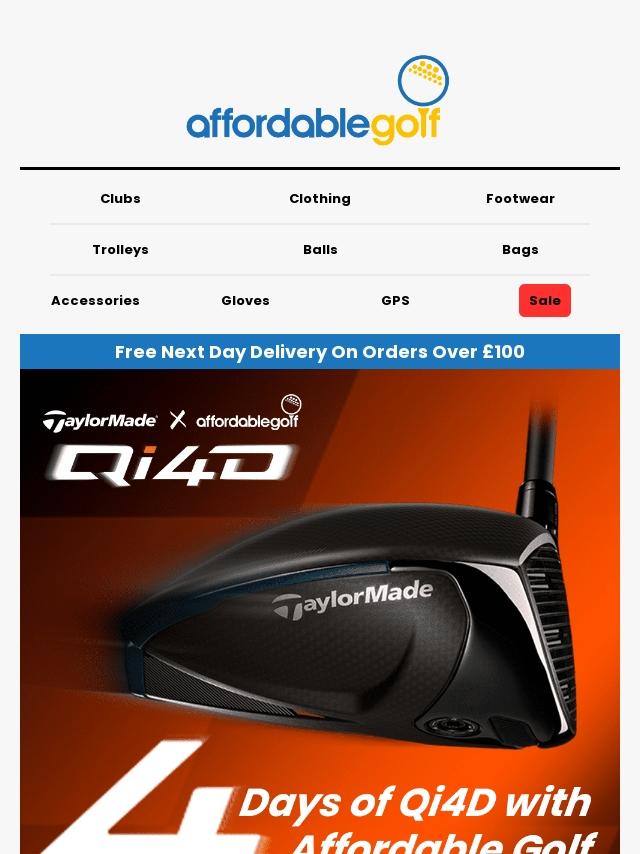Open the Free Next Day Delivery banner
The width and height of the screenshot is (640, 854).
point(320,352)
